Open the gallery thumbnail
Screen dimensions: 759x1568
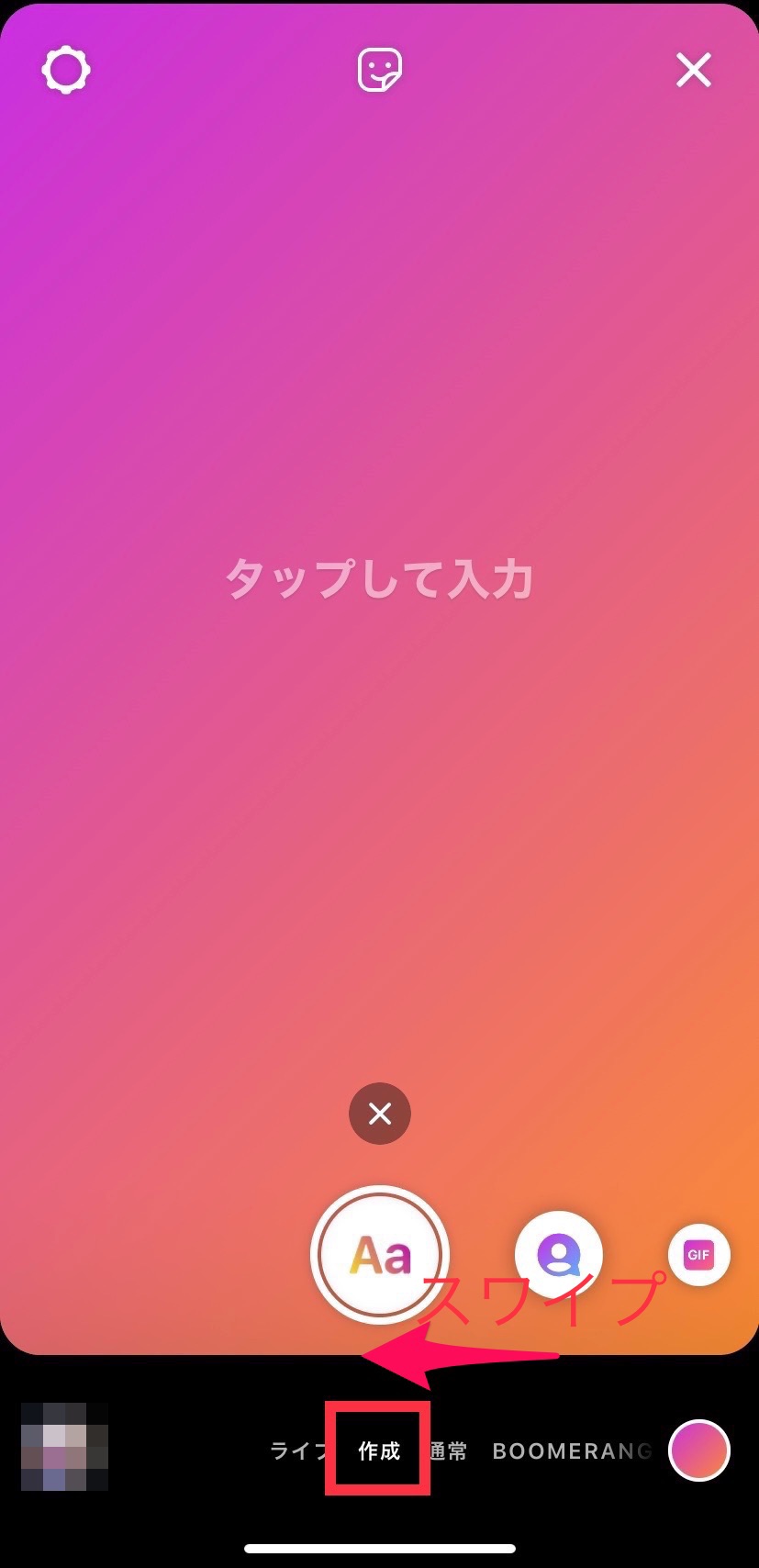pyautogui.click(x=65, y=1447)
